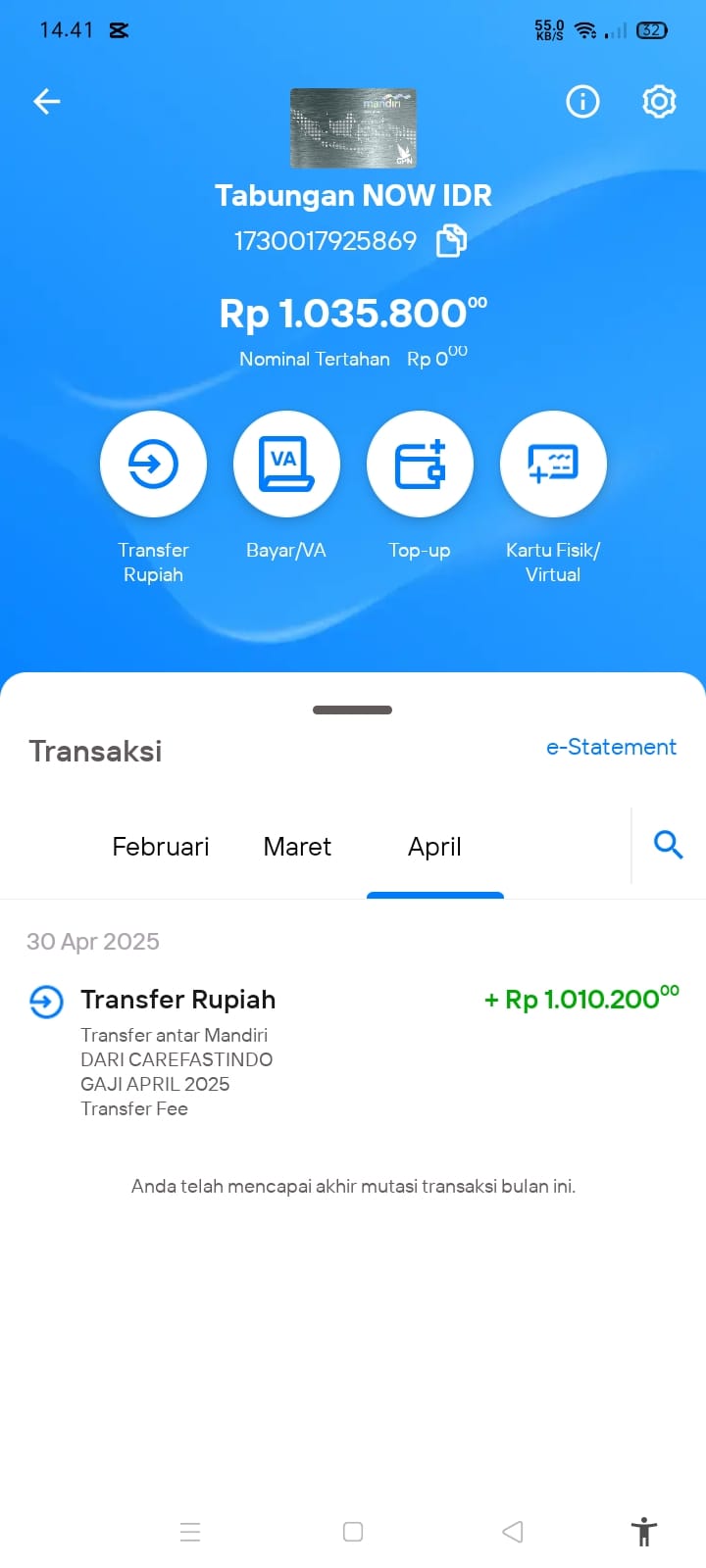706x1568 pixels.
Task: Open the 30 Apr Transfer Rupiah transaction
Action: 353,1053
